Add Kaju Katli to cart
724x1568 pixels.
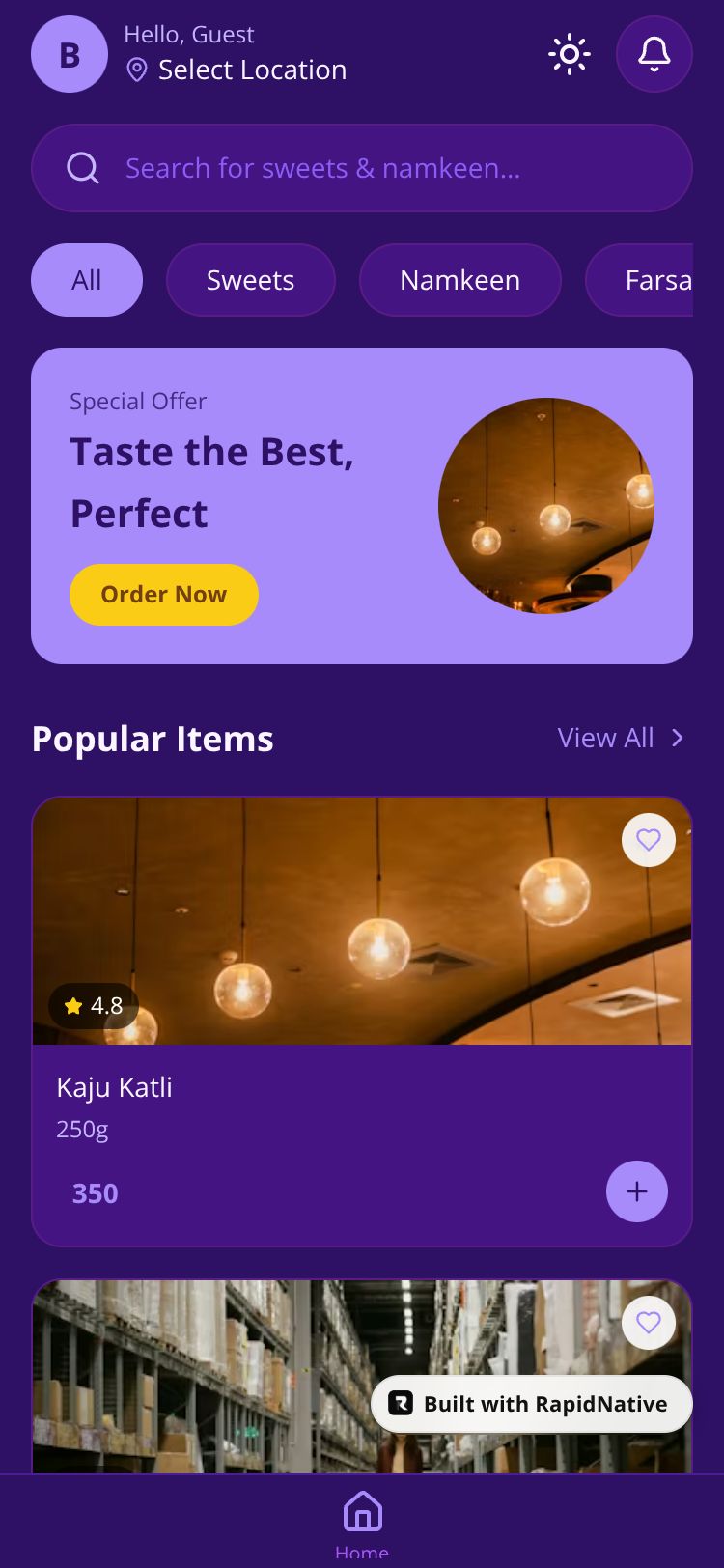click(637, 1191)
